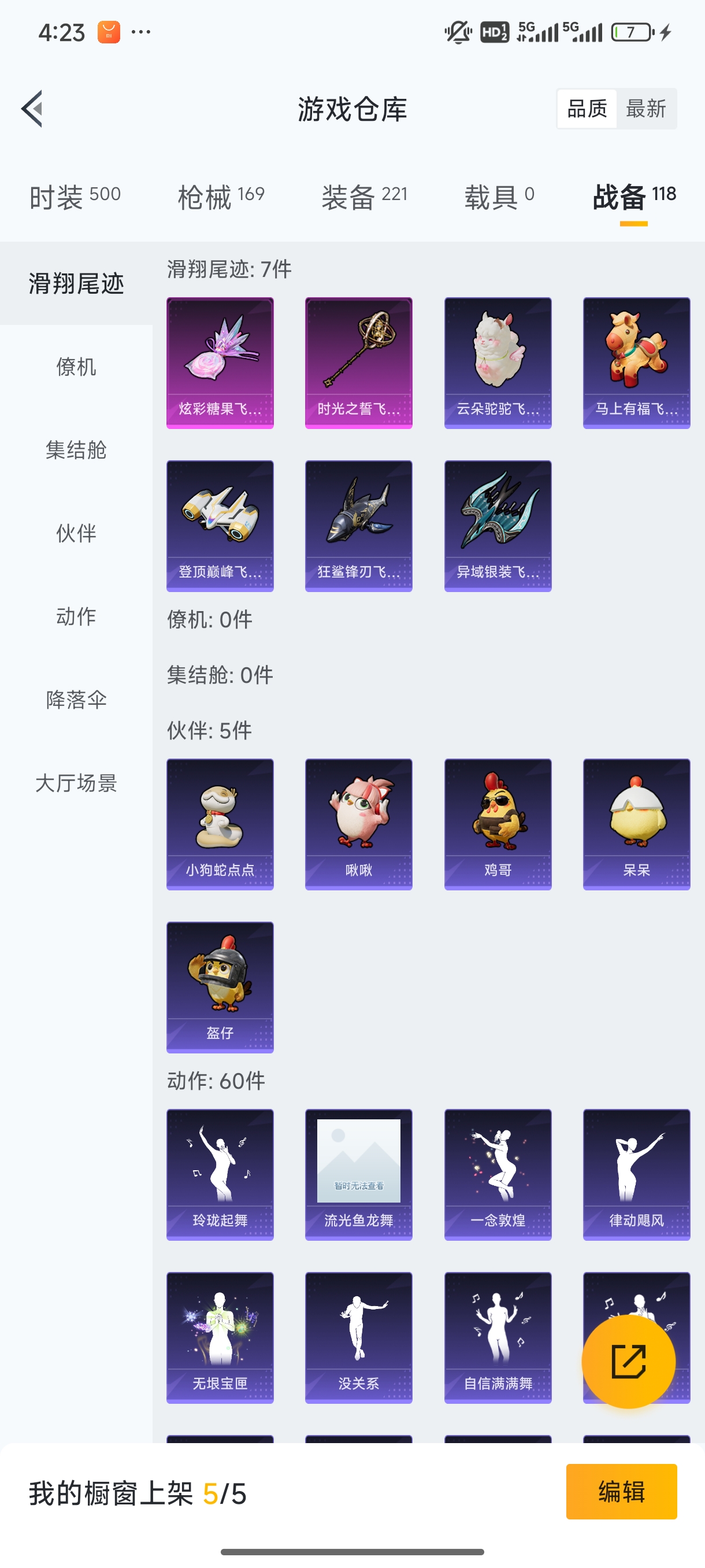
Task: Enable 品质 sorting mode
Action: click(x=586, y=108)
